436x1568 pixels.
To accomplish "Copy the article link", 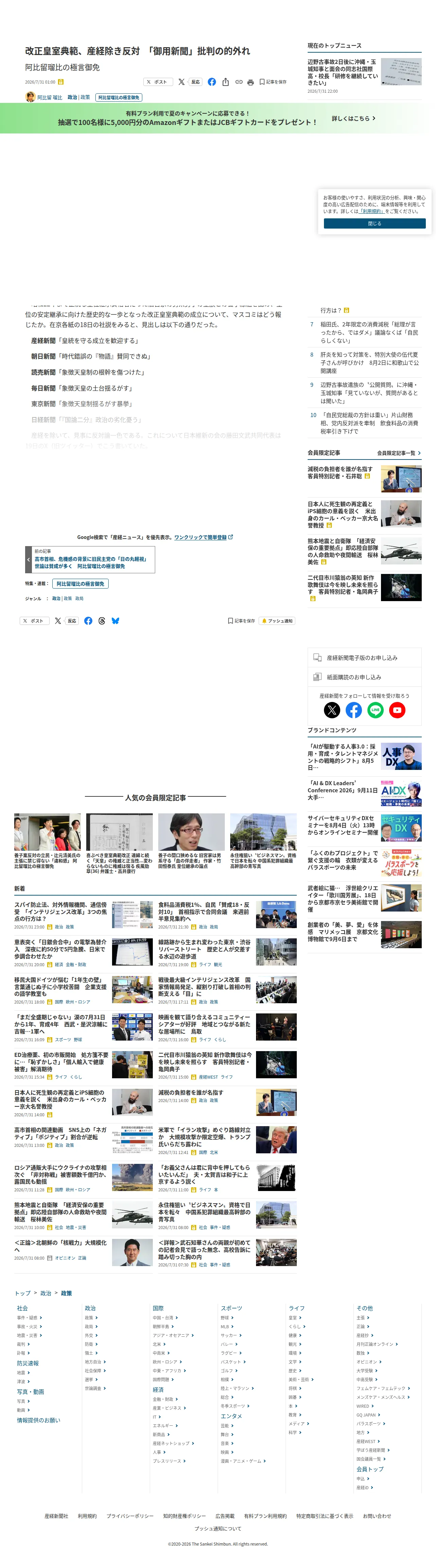I will [x=239, y=82].
